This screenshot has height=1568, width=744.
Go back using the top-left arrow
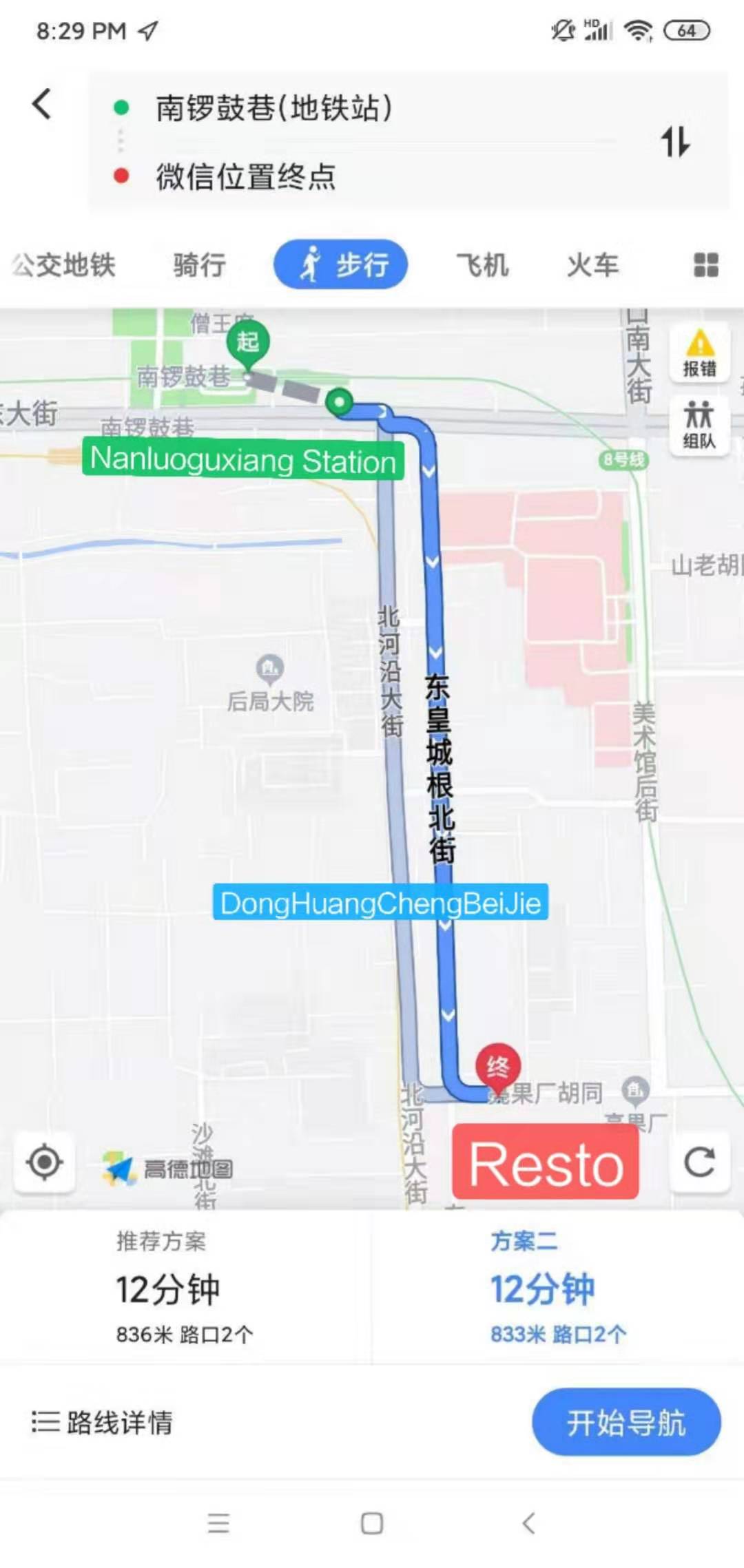(x=42, y=105)
